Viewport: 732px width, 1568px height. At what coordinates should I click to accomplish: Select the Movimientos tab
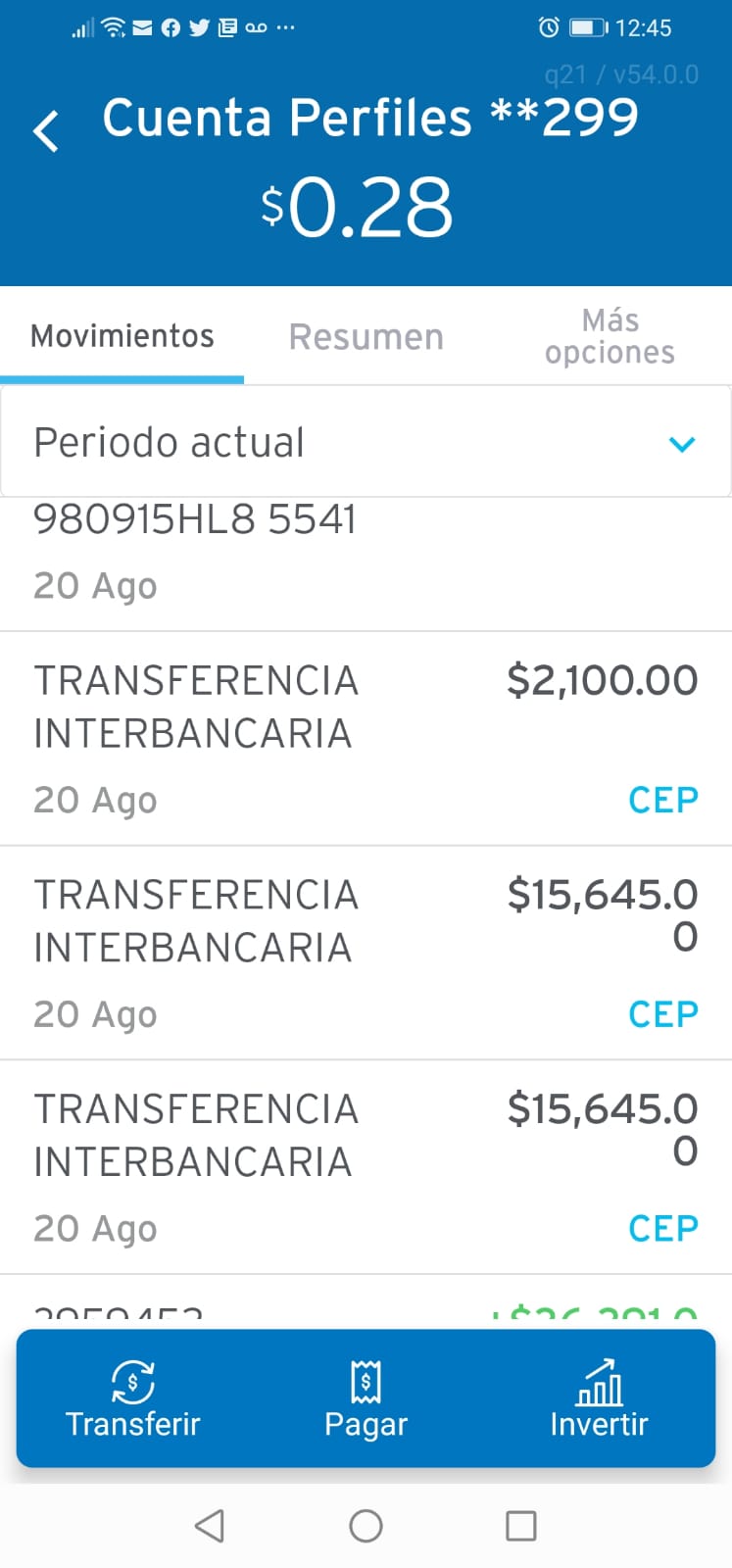[x=122, y=336]
